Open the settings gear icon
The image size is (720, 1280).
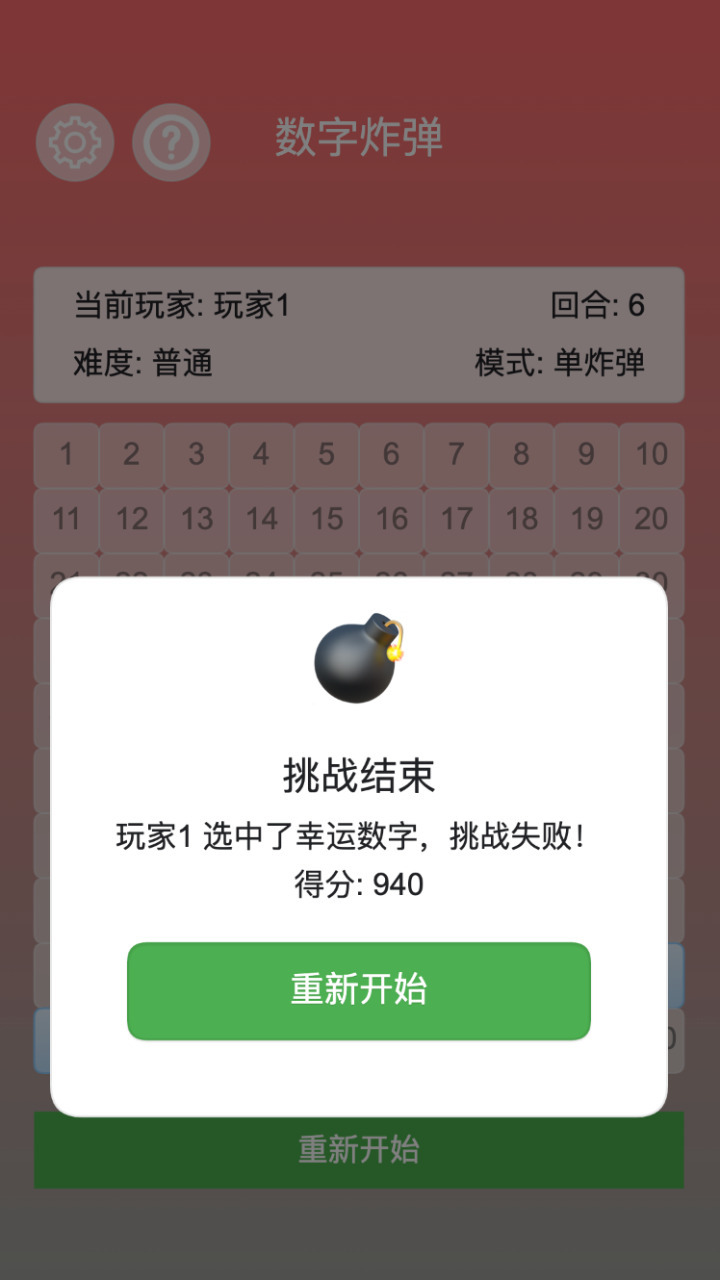[75, 143]
